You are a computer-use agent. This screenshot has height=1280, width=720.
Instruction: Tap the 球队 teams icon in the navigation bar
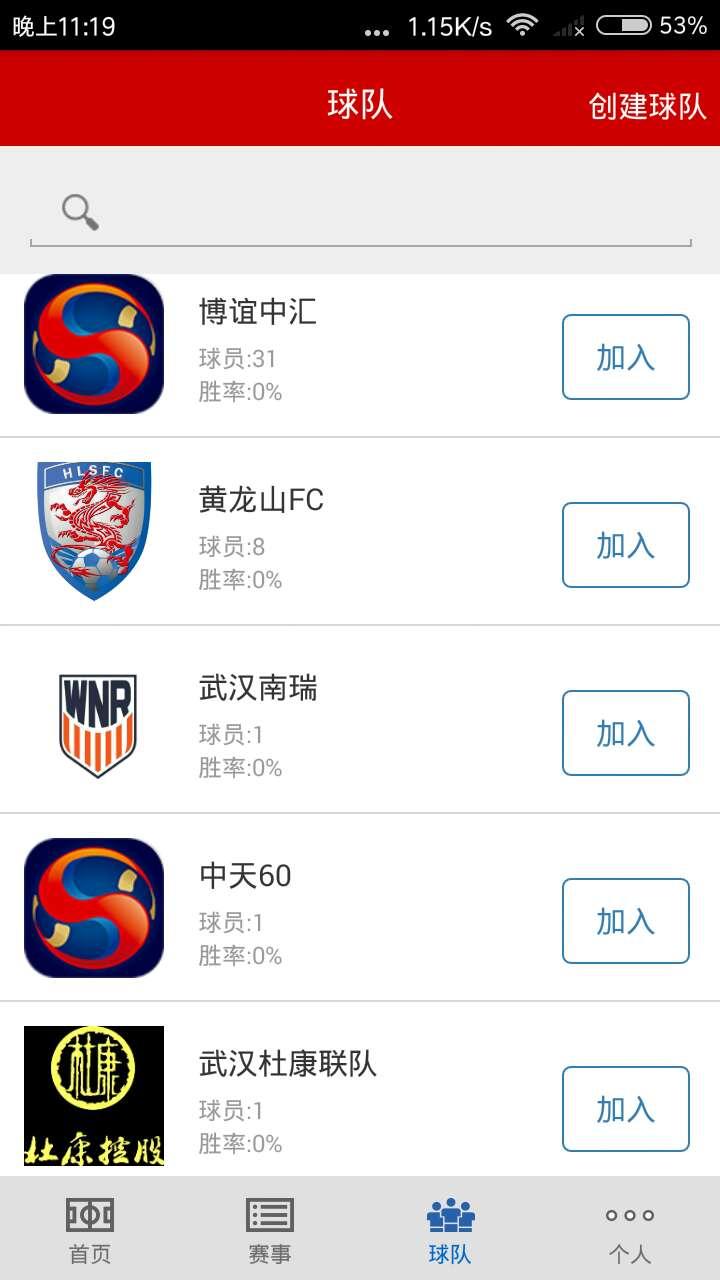pyautogui.click(x=450, y=1218)
